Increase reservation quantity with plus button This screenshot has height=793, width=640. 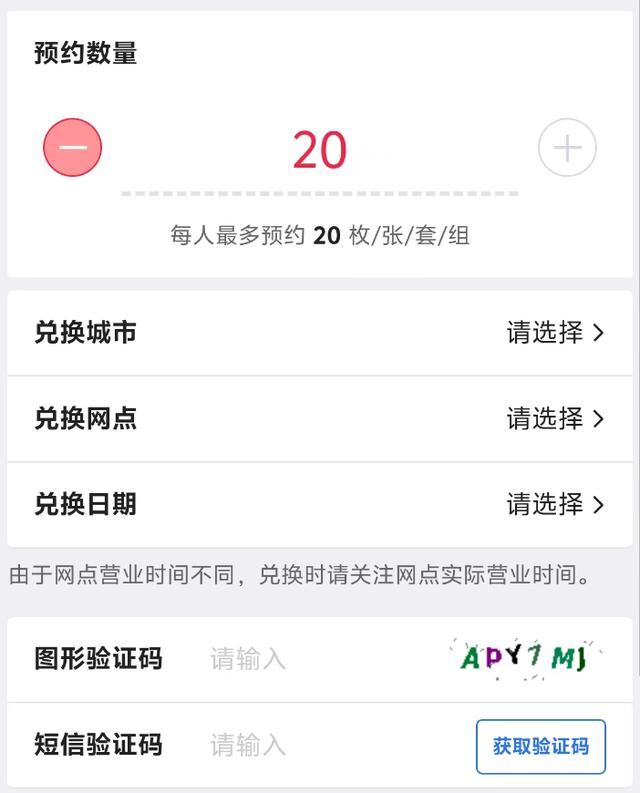tap(567, 148)
